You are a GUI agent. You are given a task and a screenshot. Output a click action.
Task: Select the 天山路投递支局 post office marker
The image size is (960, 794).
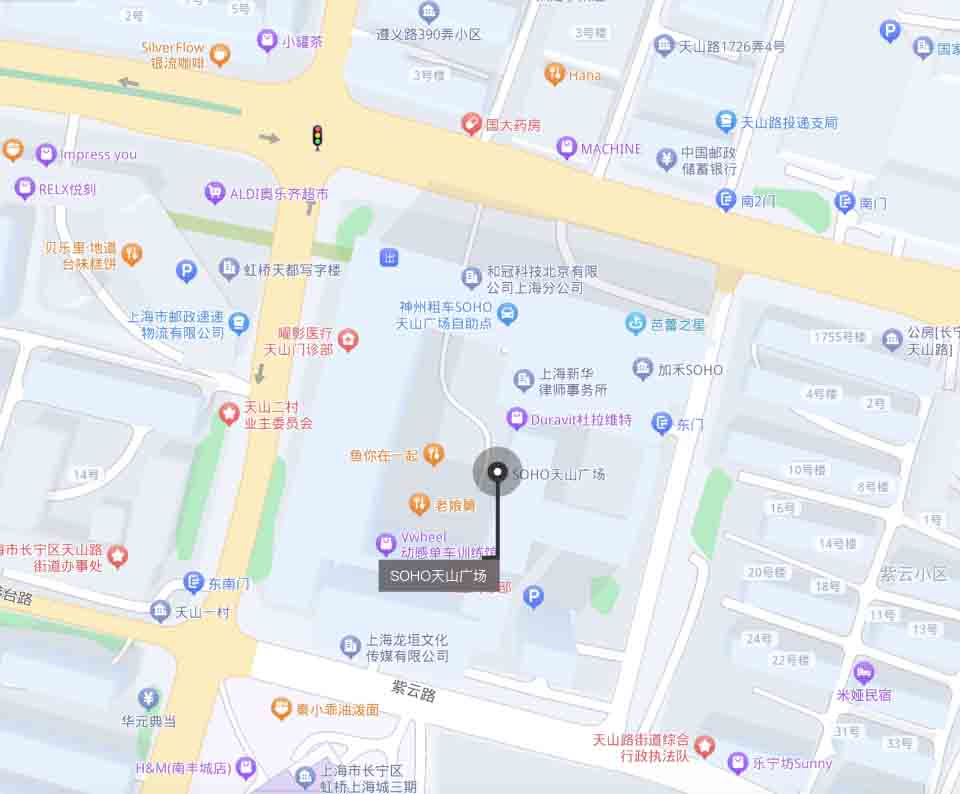click(x=726, y=122)
